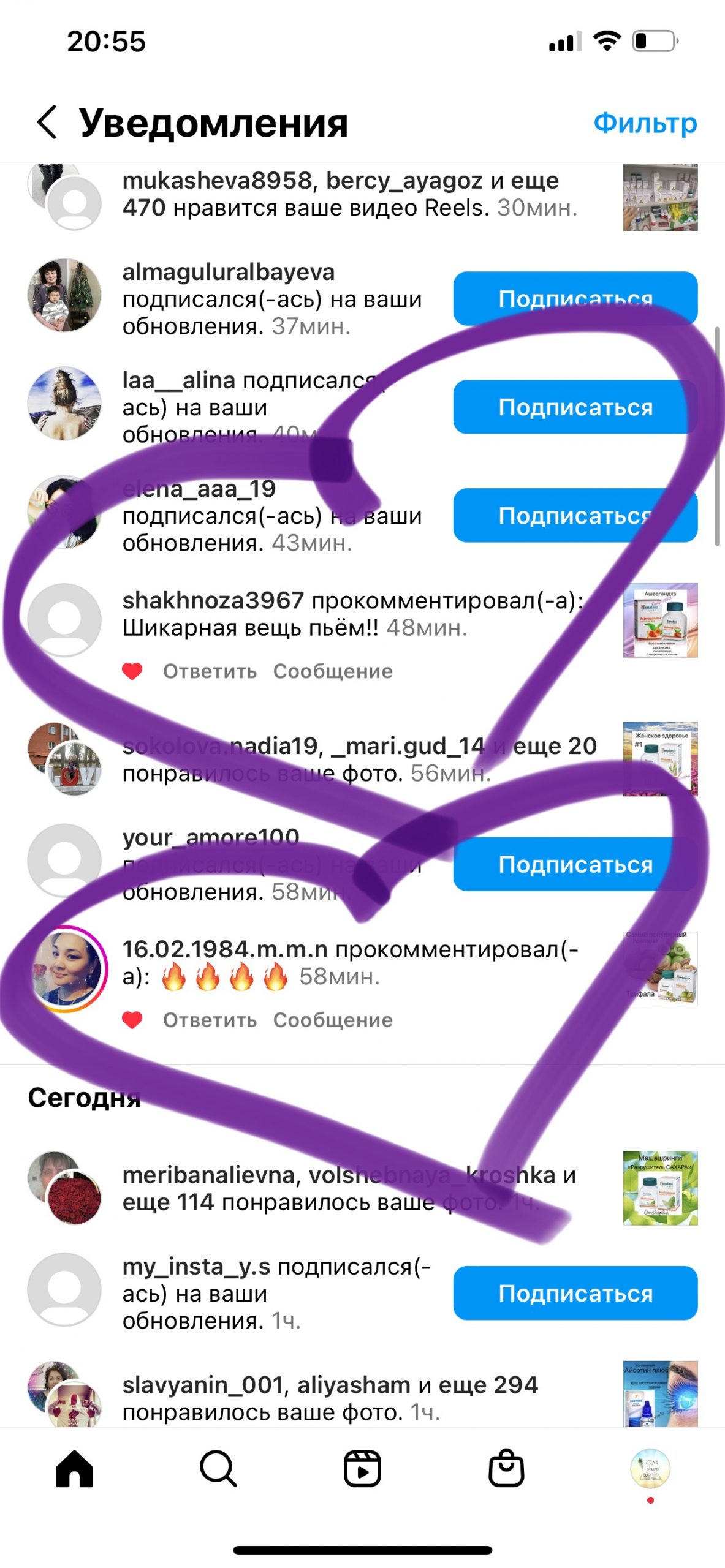Go back from the Уведомления screen

coord(47,122)
